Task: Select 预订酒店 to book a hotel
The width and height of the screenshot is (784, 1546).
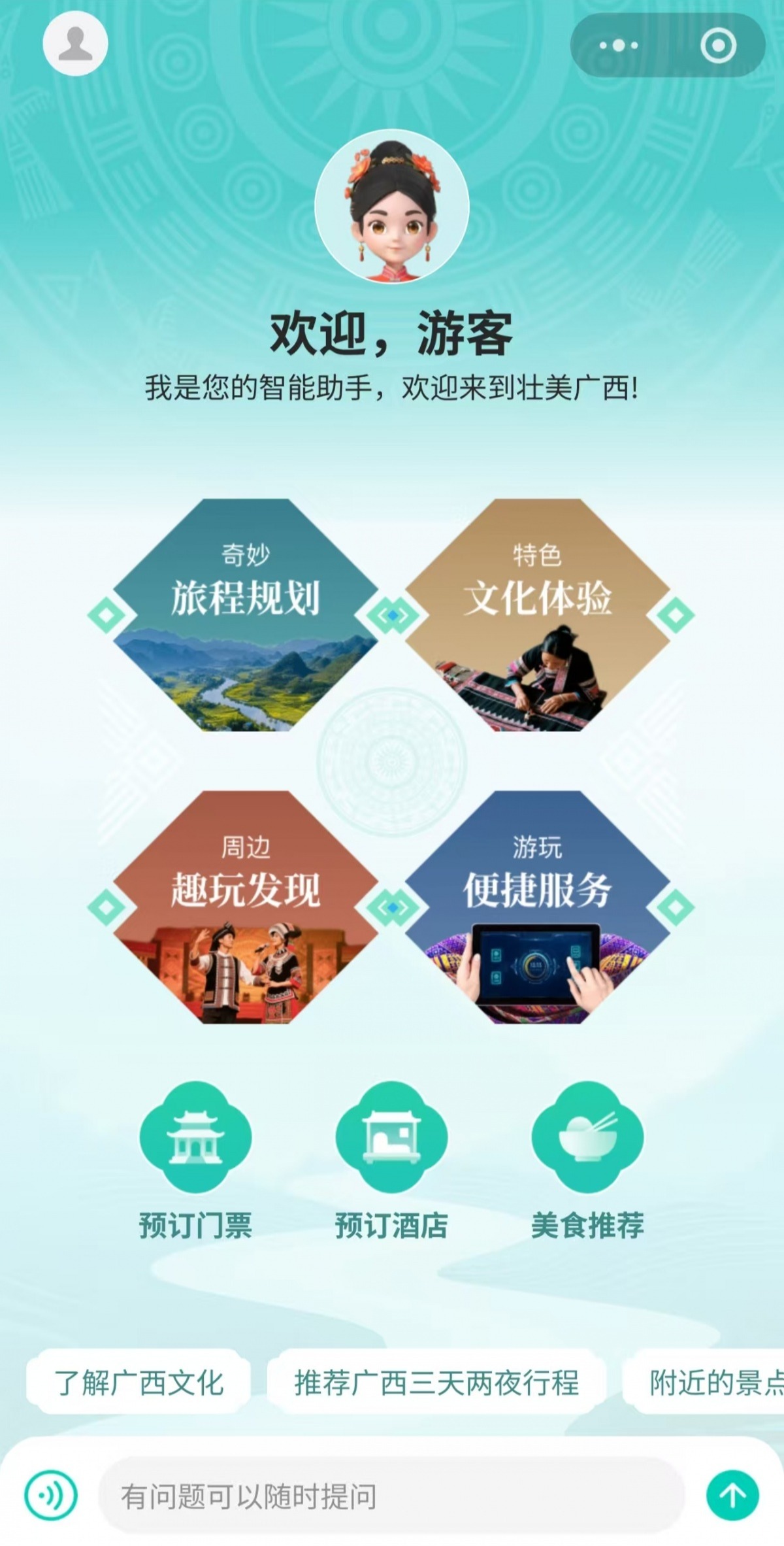Action: tap(391, 1160)
